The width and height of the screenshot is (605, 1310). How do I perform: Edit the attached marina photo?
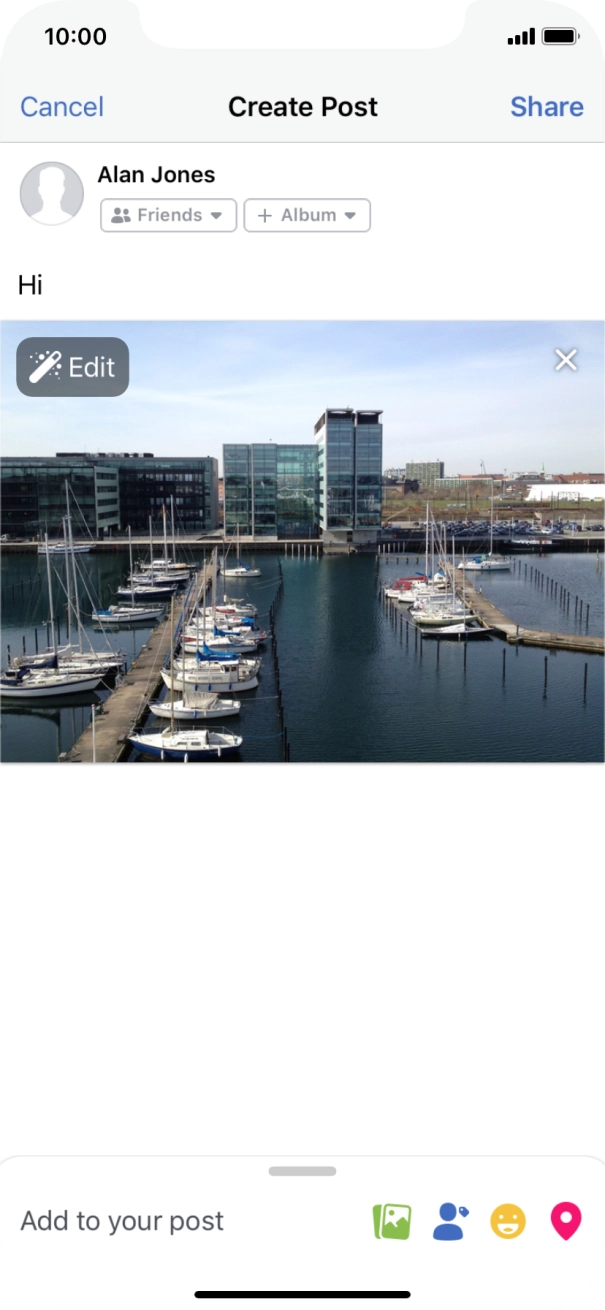click(x=73, y=367)
